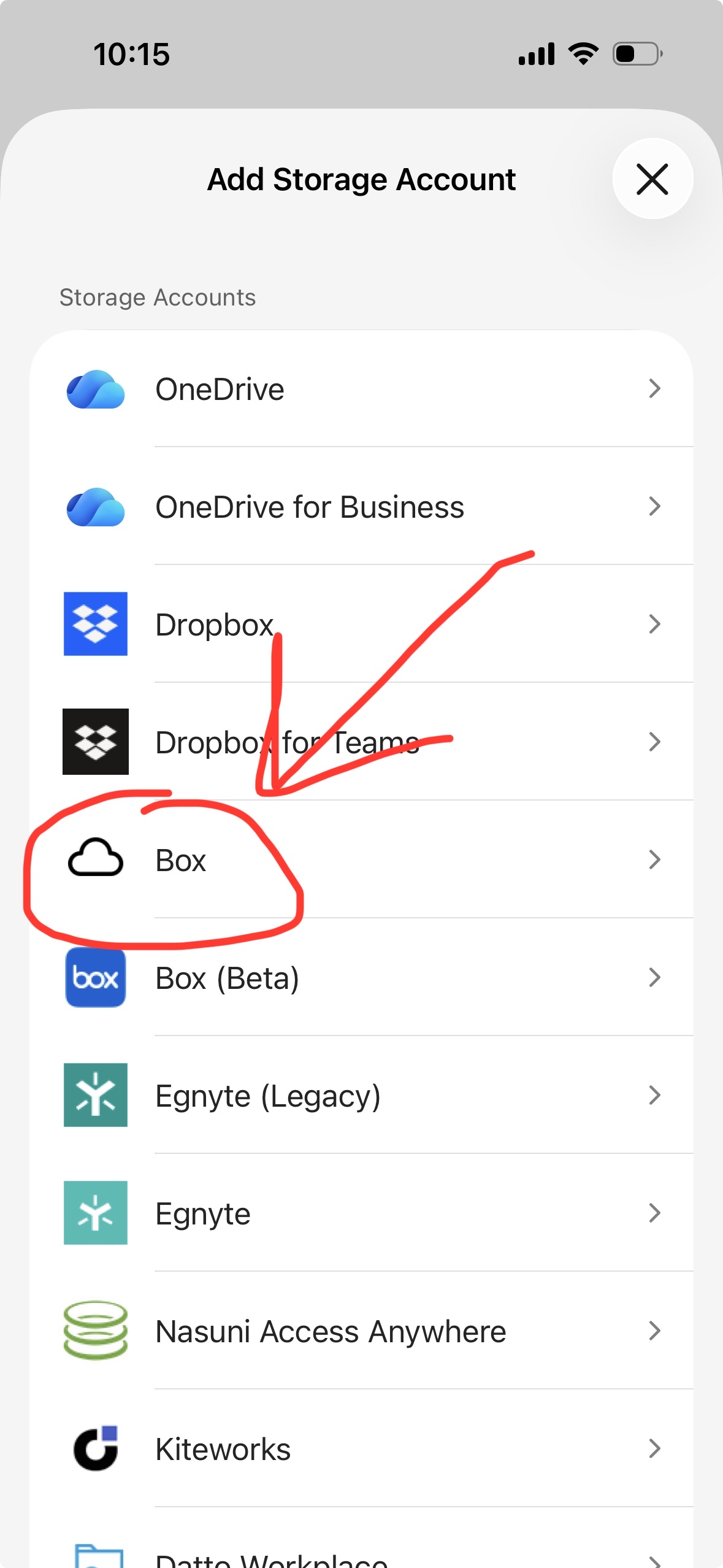Select OneDrive storage account
Screen dimensions: 723x1568
pyautogui.click(x=362, y=389)
